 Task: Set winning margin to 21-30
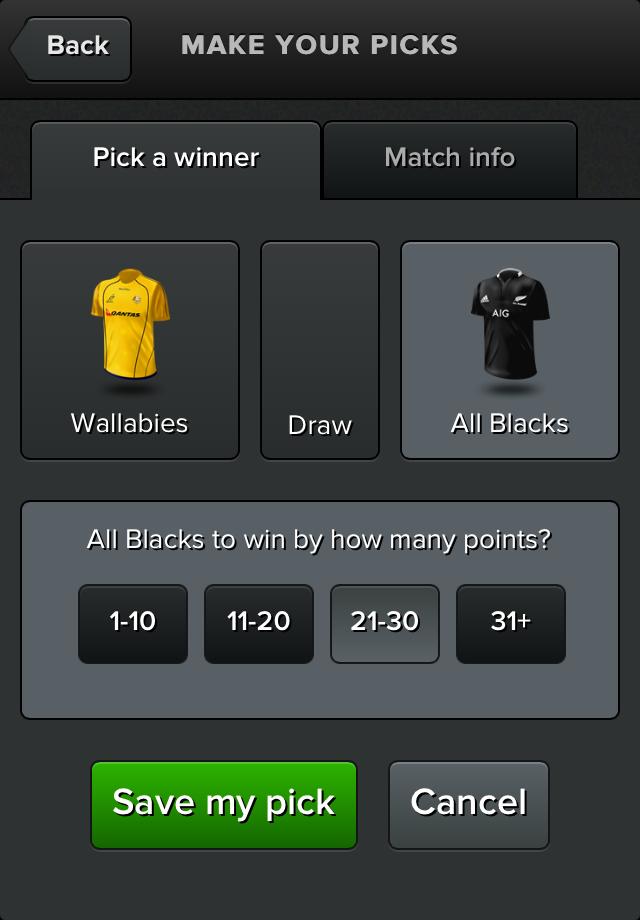[x=385, y=623]
